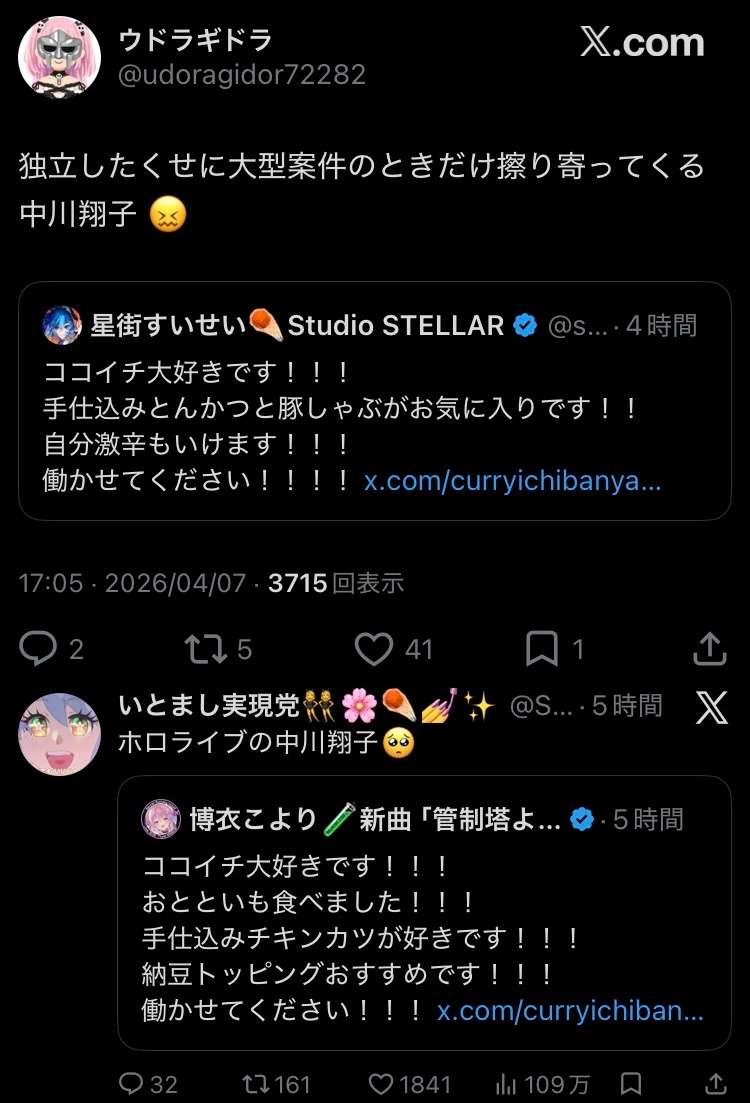This screenshot has height=1103, width=750.
Task: Reply to いとまし実現党's post
Action: click(x=131, y=1083)
